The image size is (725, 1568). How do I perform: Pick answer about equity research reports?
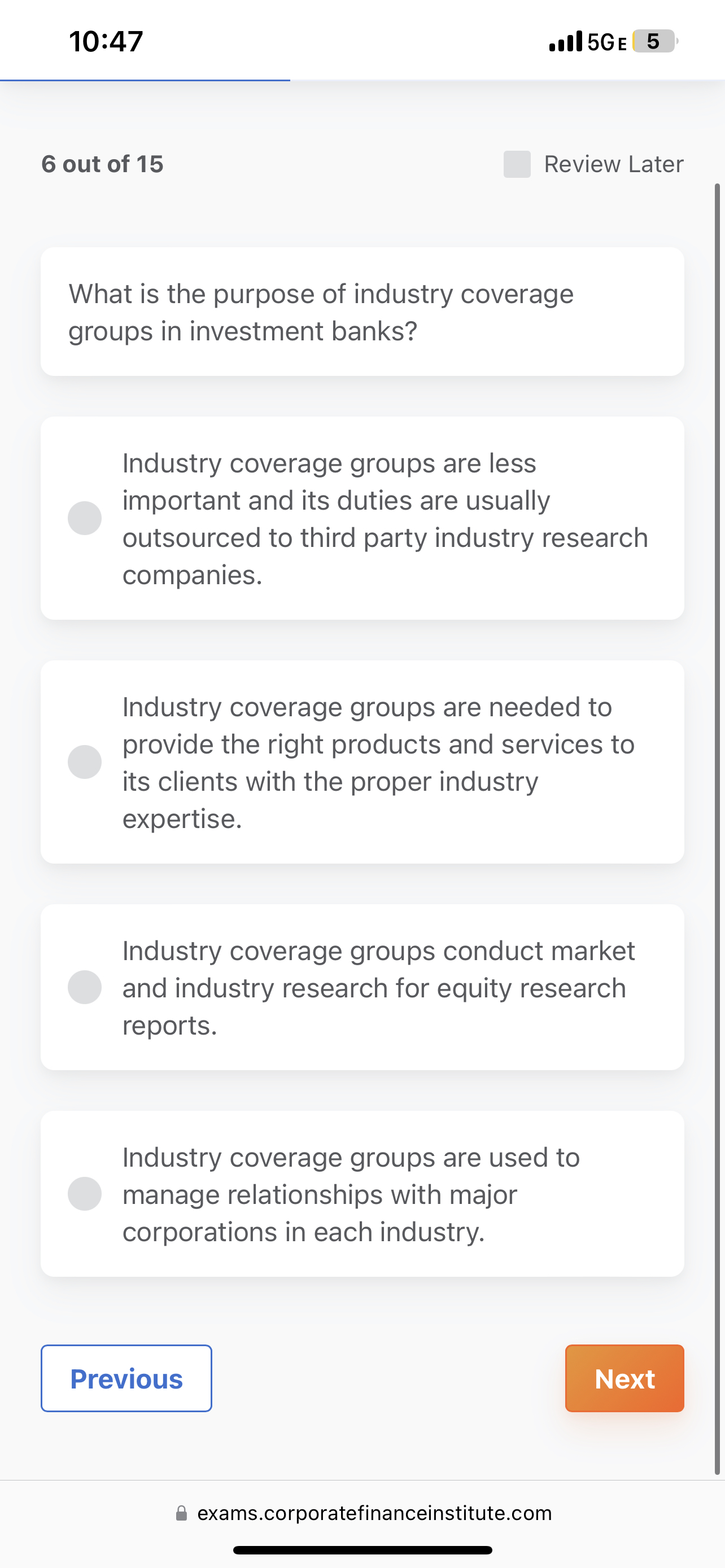coord(85,987)
